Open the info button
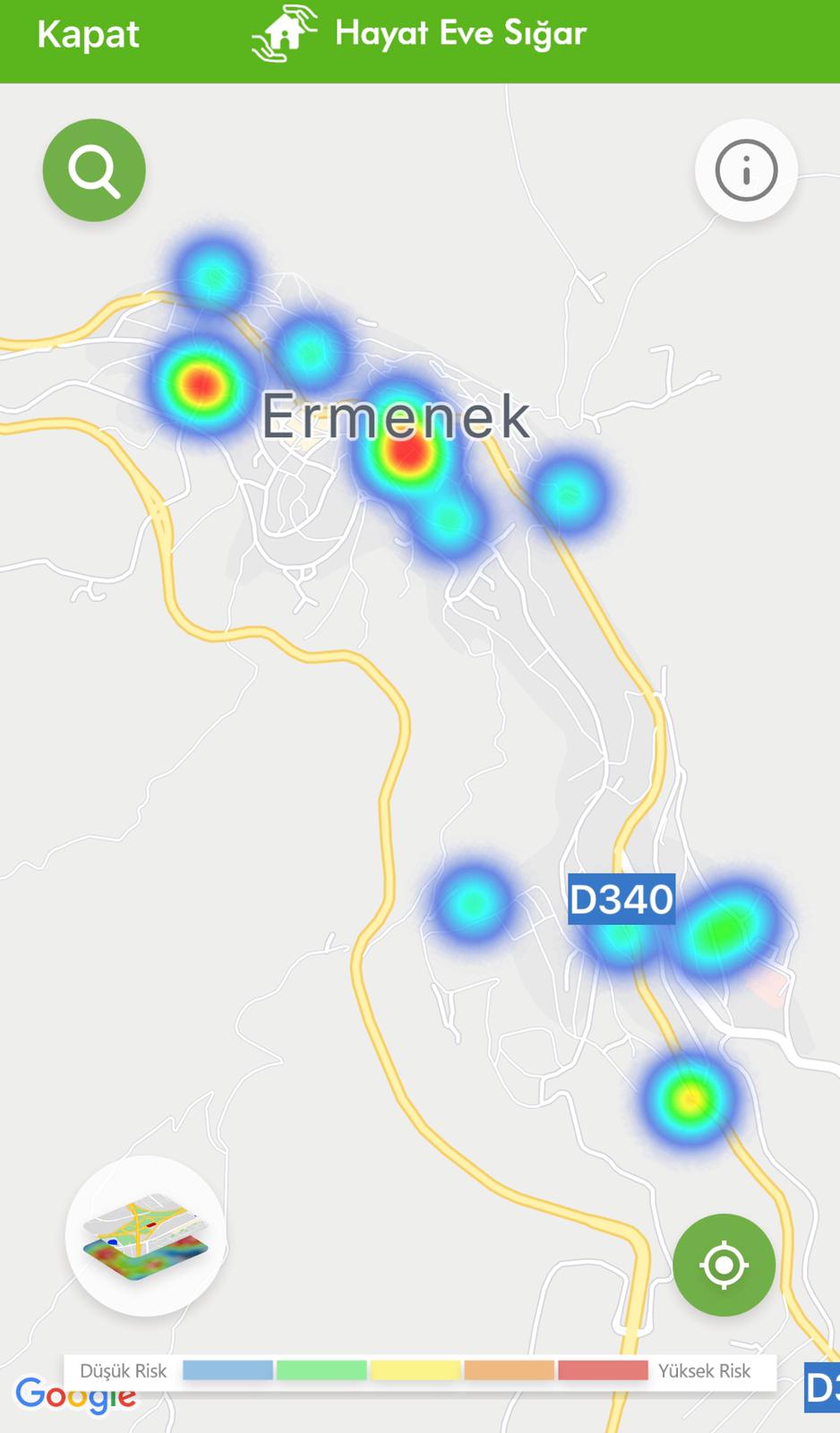The width and height of the screenshot is (840, 1433). pos(746,170)
